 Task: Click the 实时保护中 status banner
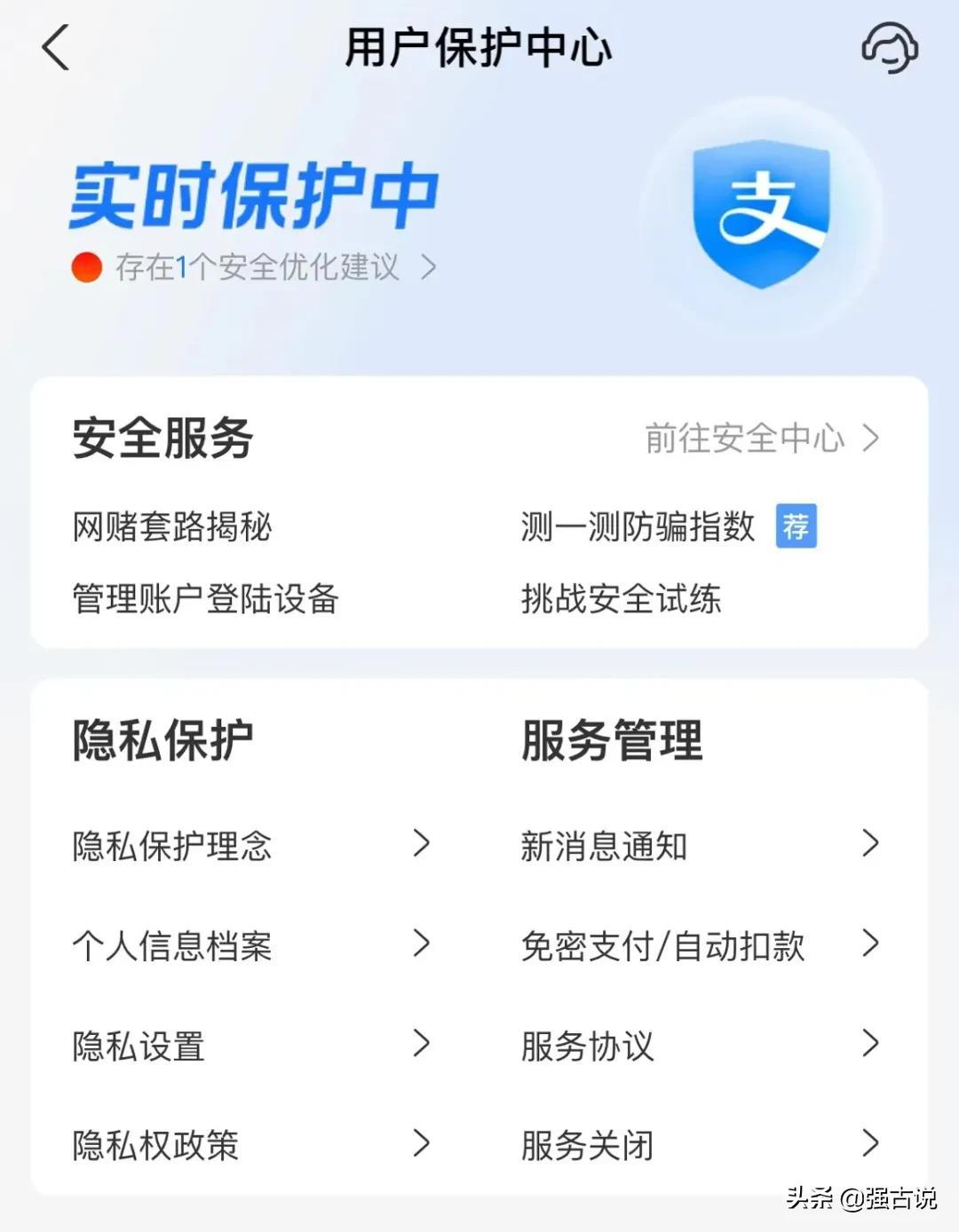[x=254, y=197]
